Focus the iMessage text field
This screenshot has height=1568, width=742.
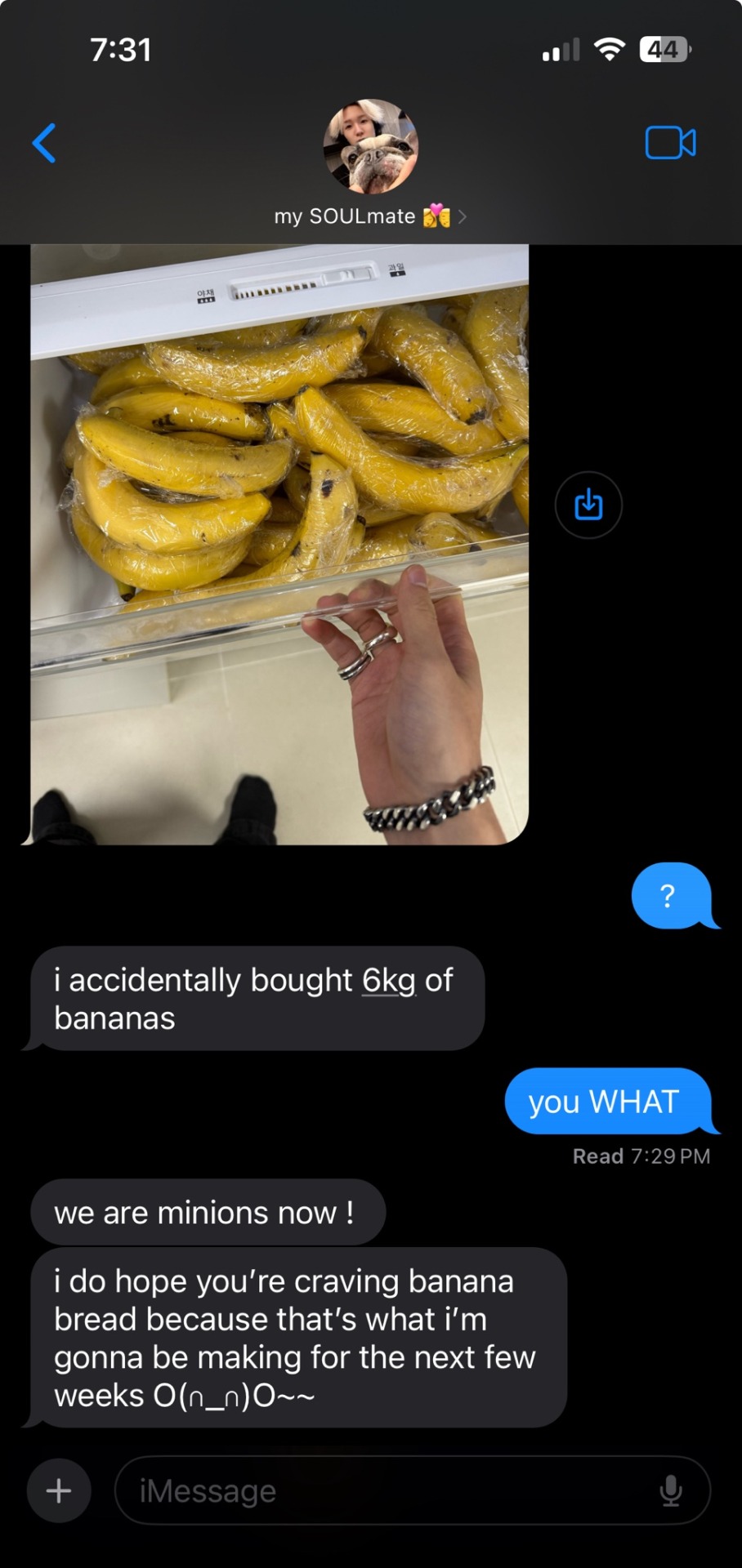tap(384, 1490)
